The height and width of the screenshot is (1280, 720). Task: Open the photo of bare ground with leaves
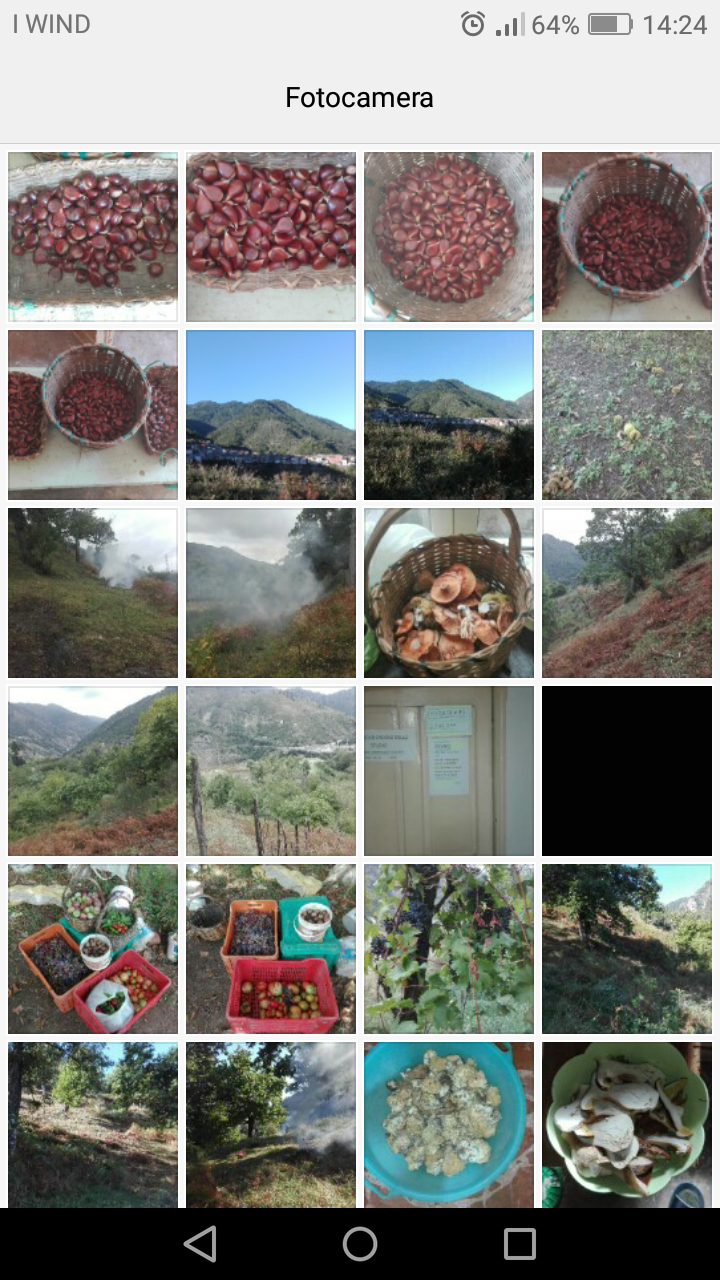(x=627, y=415)
